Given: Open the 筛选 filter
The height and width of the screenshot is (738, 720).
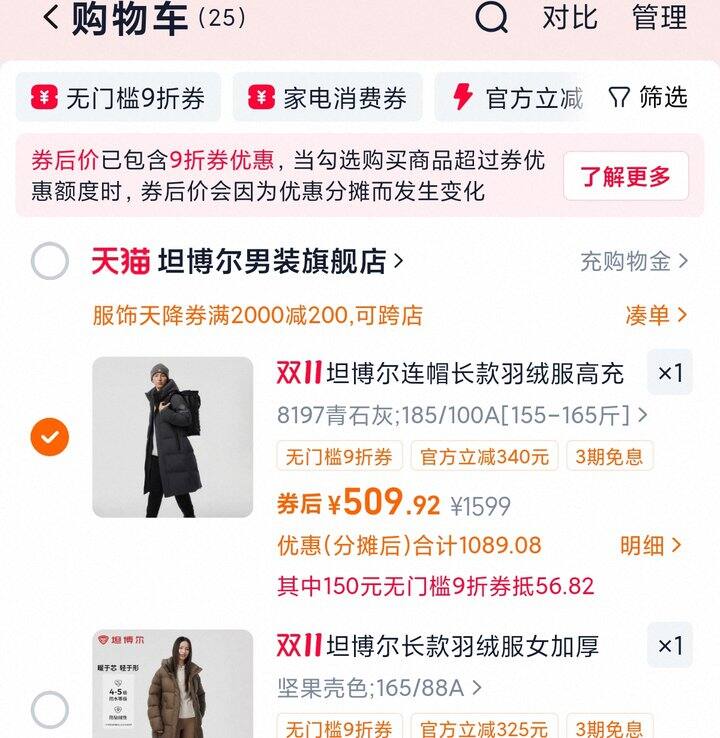Looking at the screenshot, I should pos(648,98).
